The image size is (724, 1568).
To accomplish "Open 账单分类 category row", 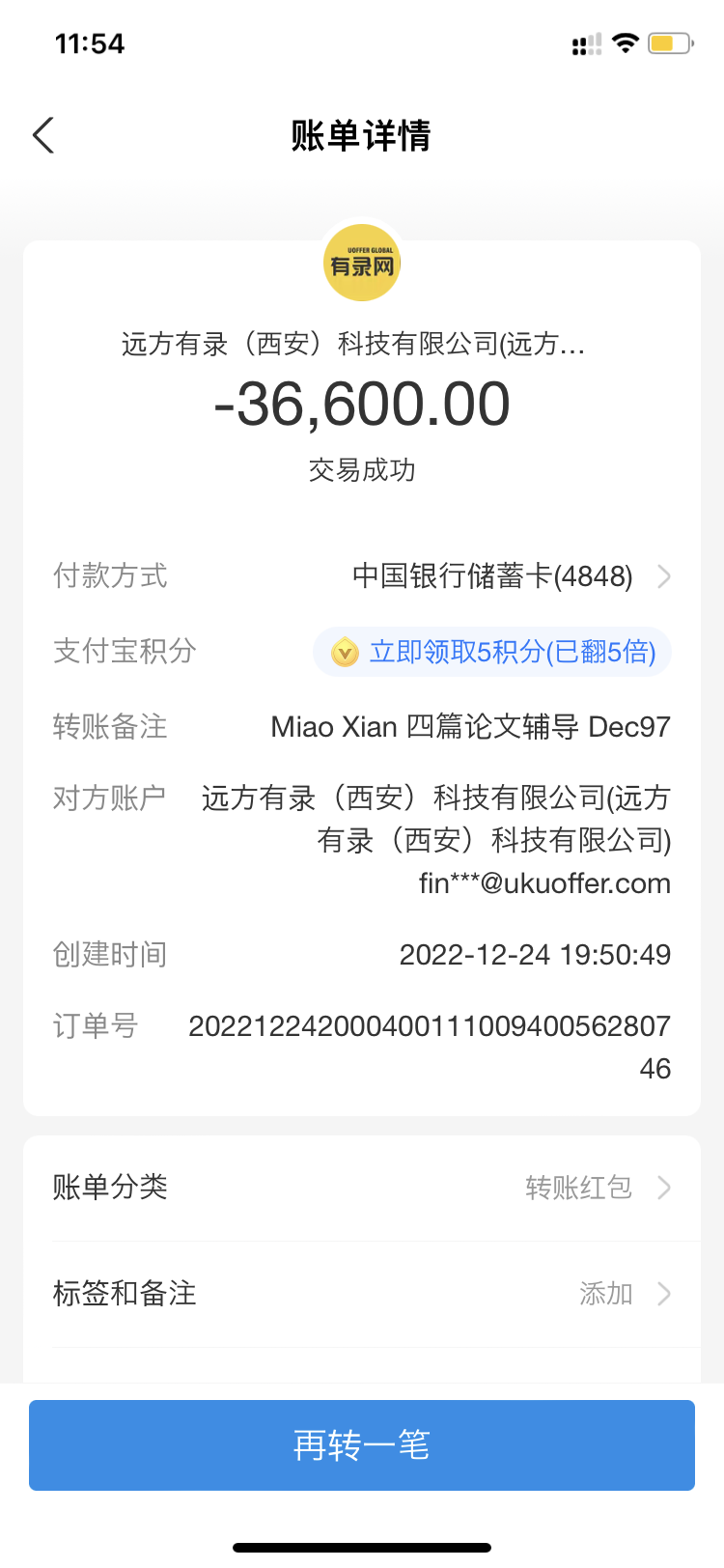I will pos(362,1188).
